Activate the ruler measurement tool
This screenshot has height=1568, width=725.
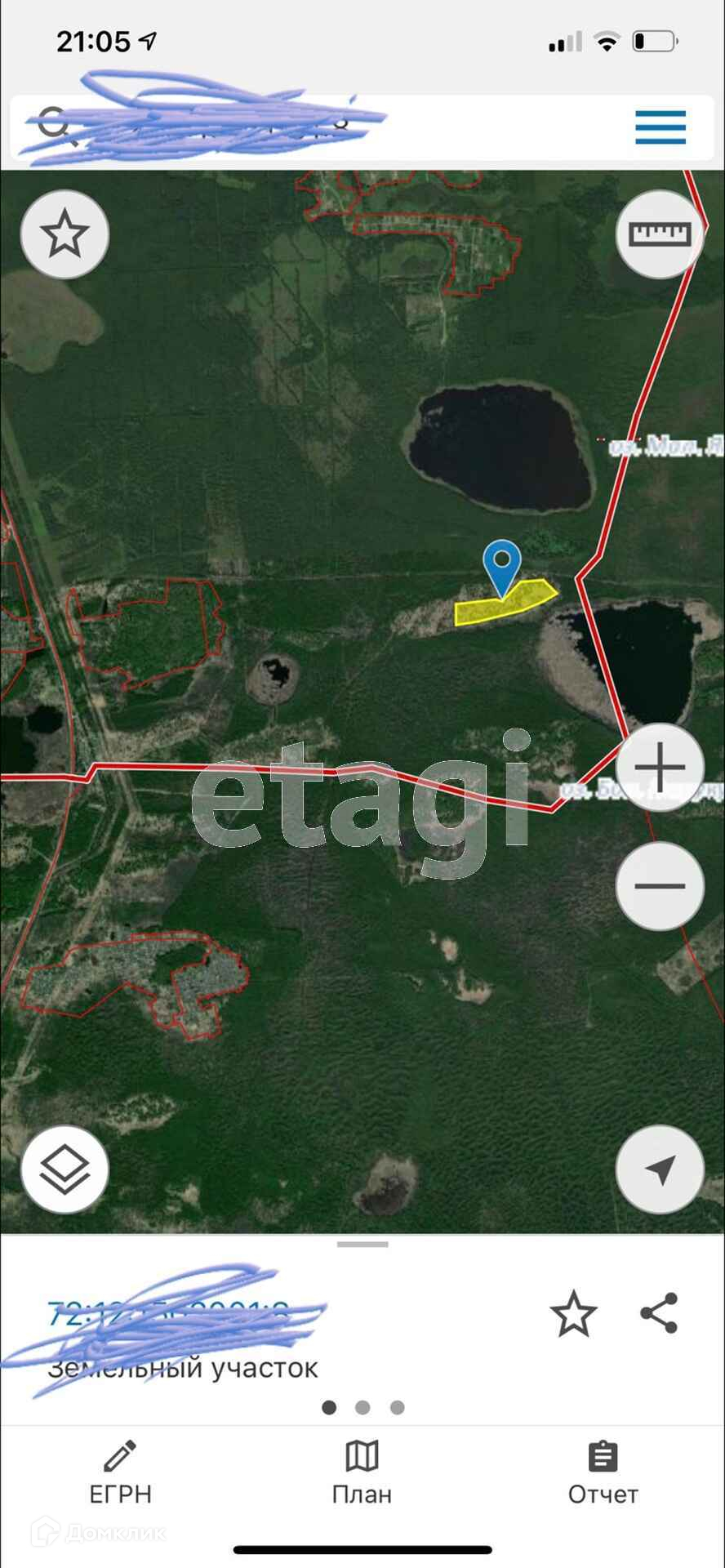[660, 234]
